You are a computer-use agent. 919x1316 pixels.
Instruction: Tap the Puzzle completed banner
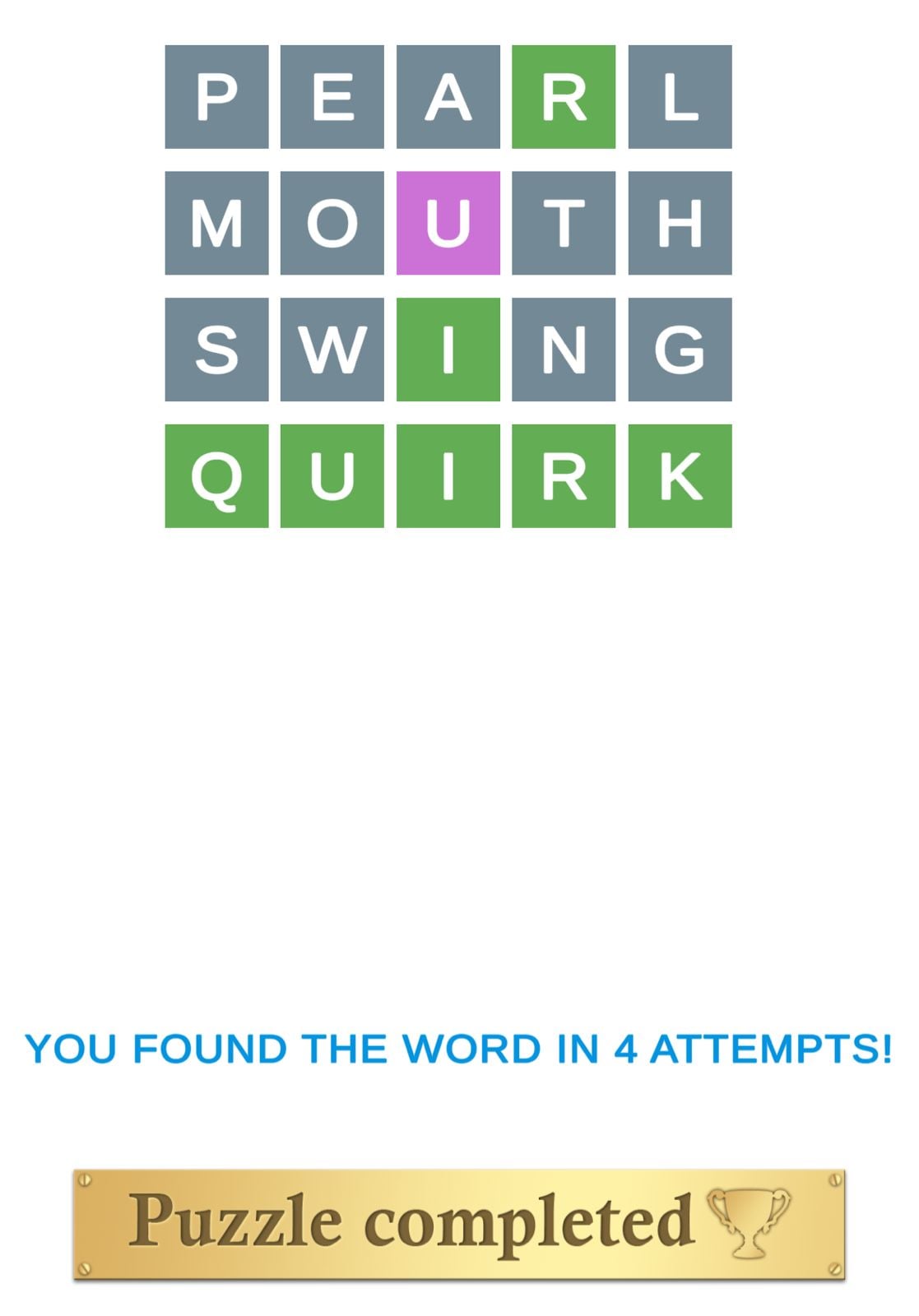point(459,1223)
